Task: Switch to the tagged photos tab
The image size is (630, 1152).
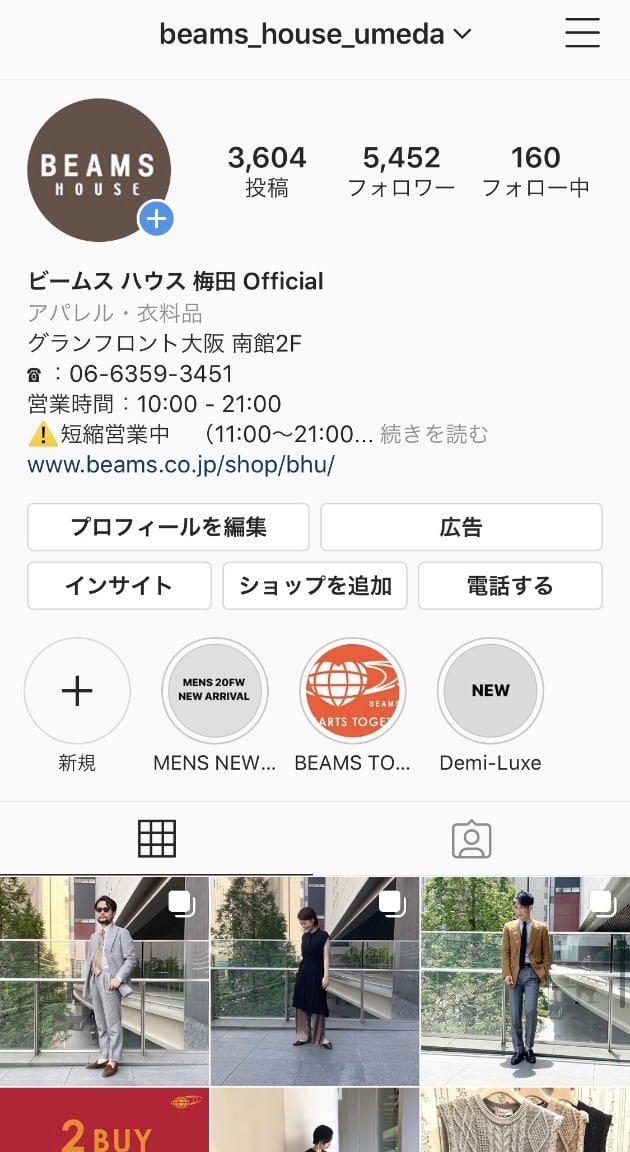Action: [x=471, y=839]
